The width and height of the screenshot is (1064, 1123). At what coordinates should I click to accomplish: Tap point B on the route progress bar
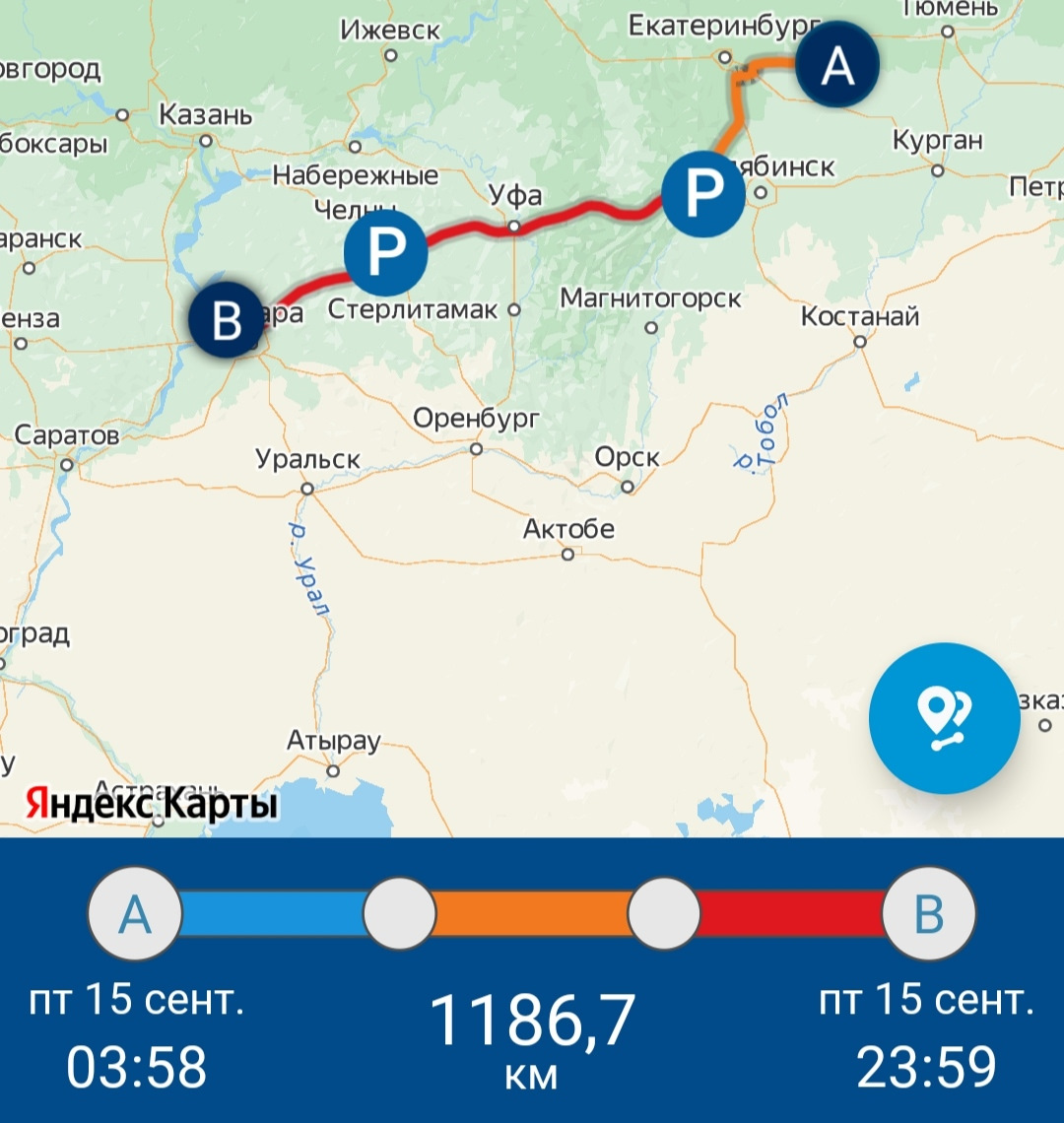(929, 915)
